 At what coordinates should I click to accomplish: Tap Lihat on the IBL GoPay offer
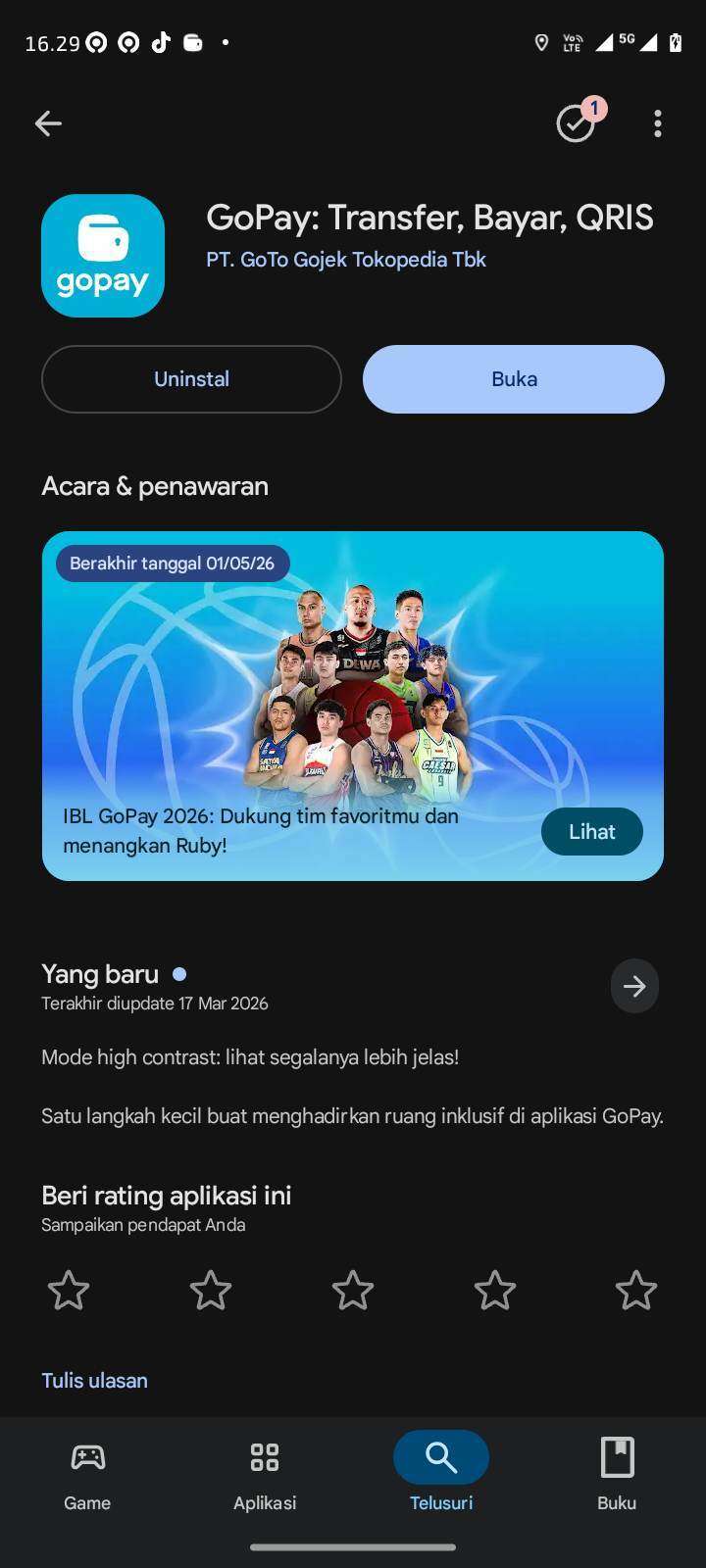591,831
